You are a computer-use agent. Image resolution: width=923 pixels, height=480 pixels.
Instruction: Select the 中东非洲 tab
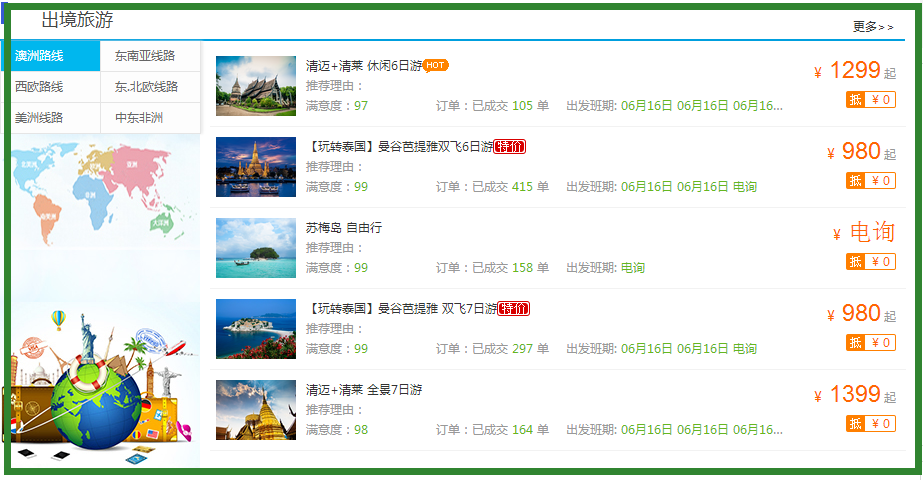tap(139, 118)
